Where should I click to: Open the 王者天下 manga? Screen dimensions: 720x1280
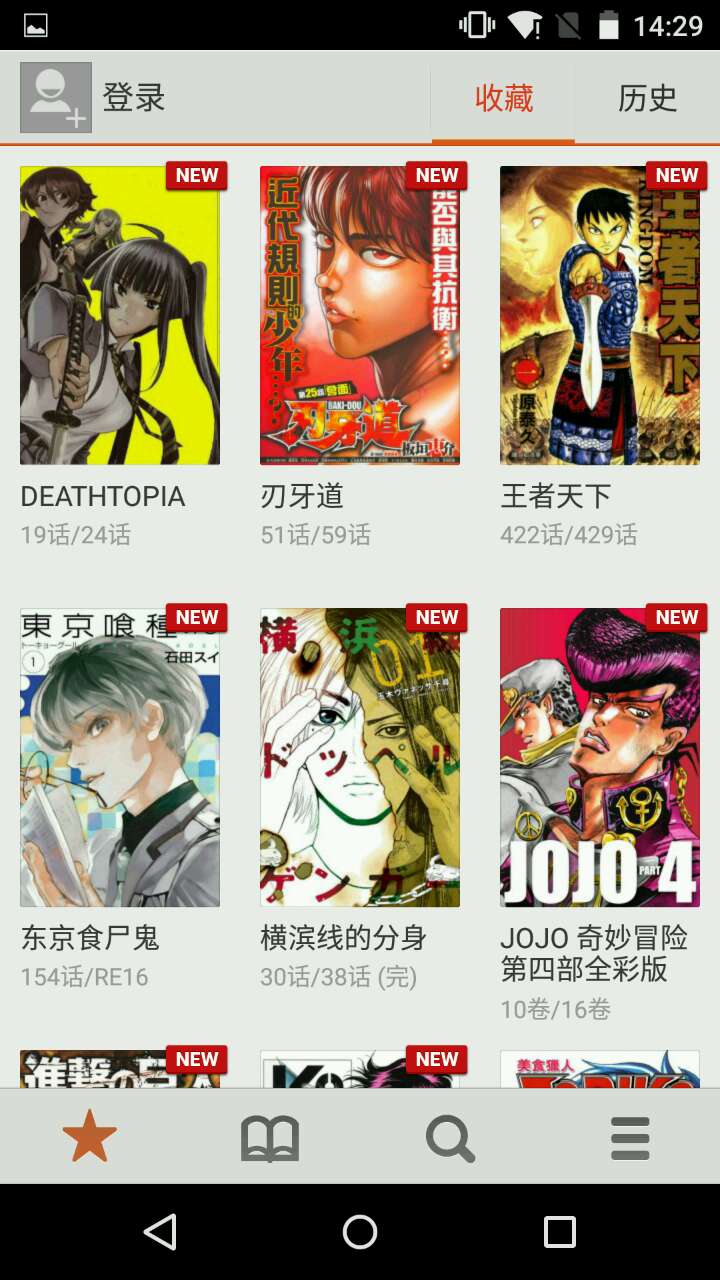600,315
